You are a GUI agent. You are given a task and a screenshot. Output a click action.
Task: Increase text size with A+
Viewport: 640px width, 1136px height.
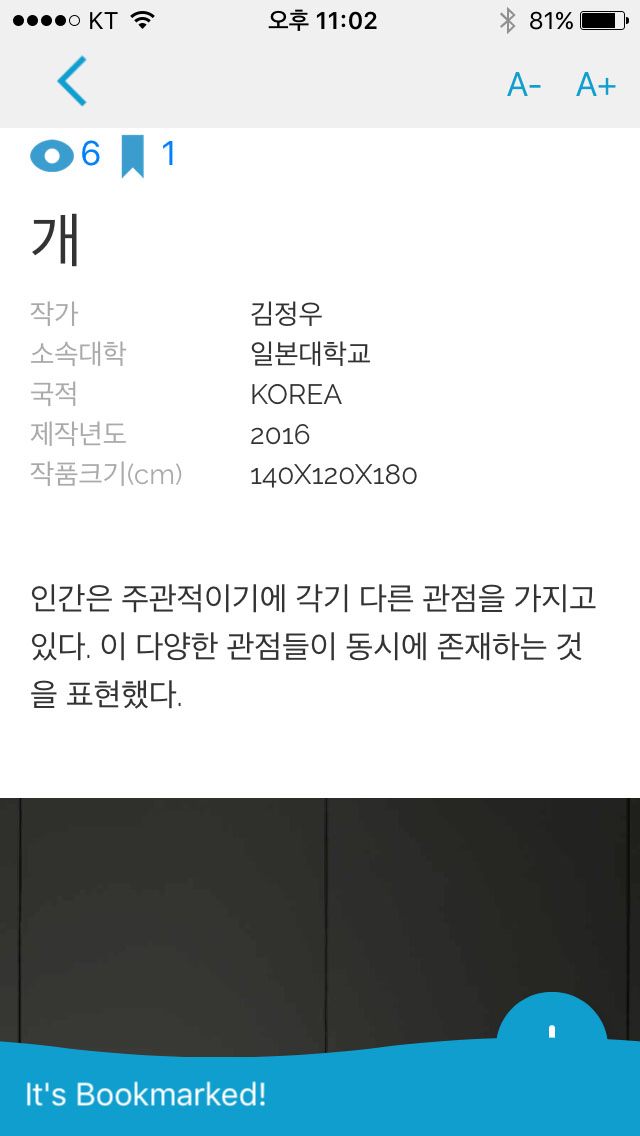[x=596, y=85]
